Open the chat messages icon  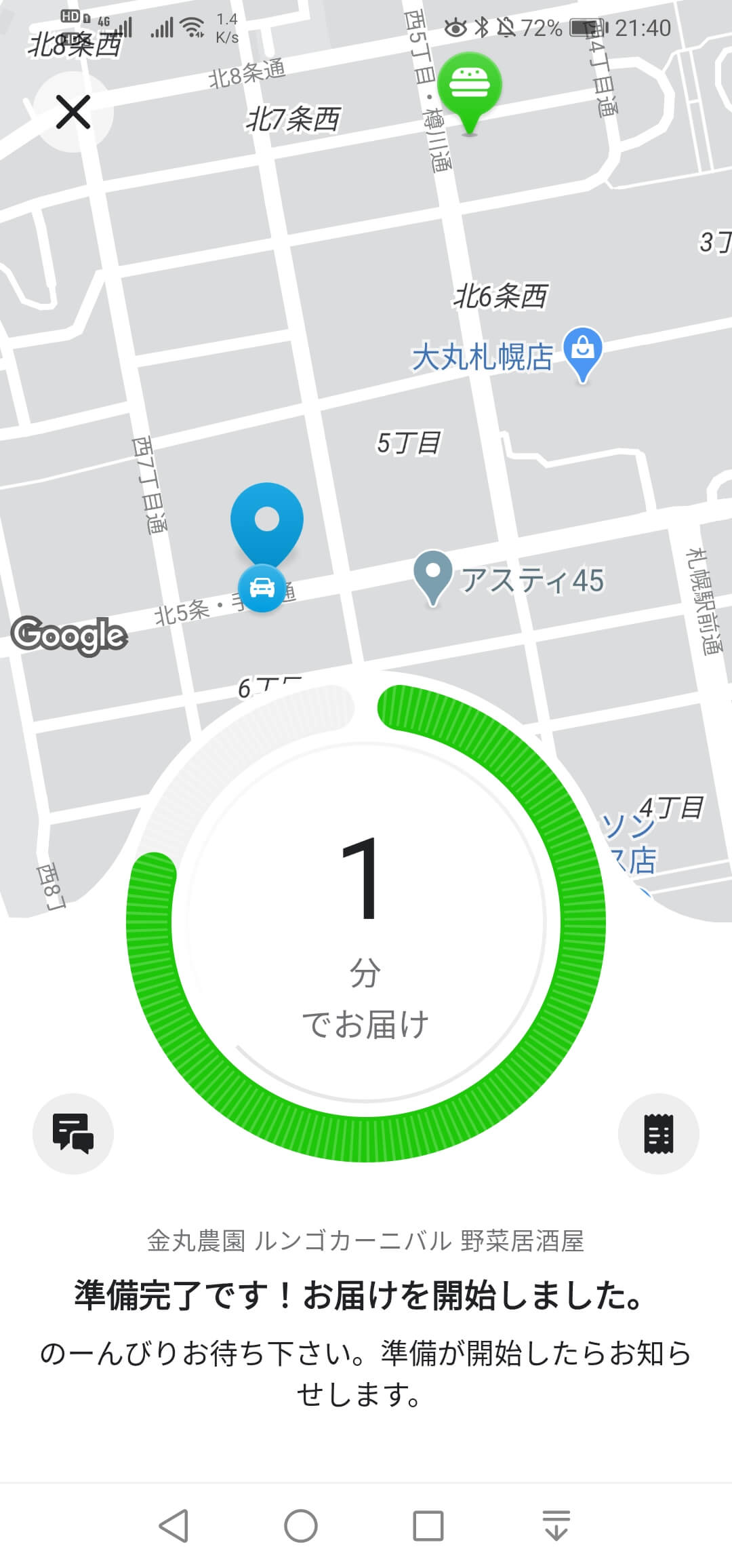click(73, 1133)
